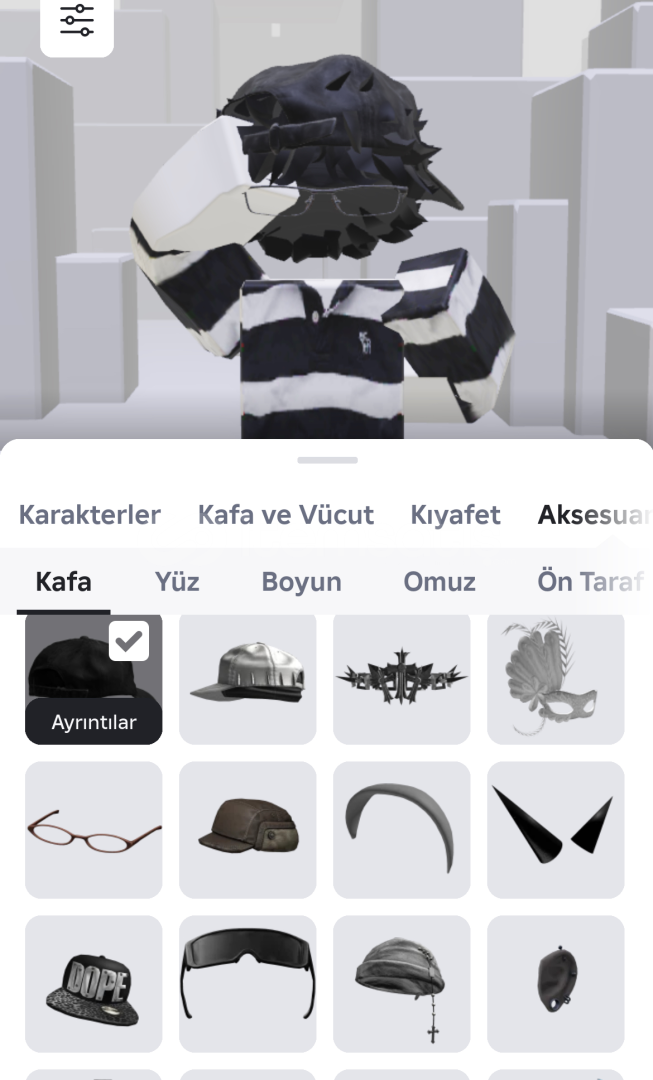Equip the brown oval glasses
653x1080 pixels.
pyautogui.click(x=94, y=830)
